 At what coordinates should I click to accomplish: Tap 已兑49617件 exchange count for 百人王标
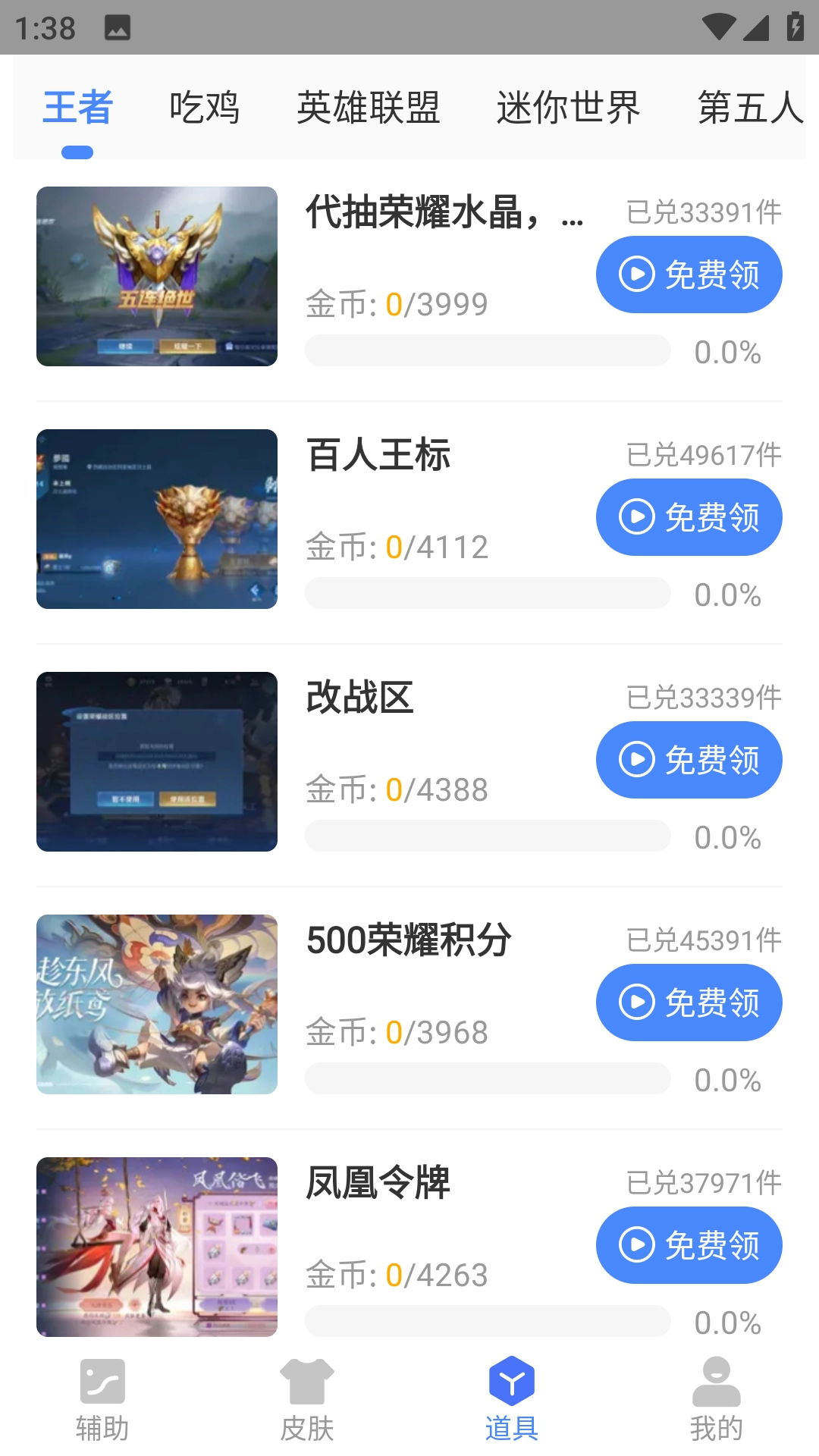(x=704, y=453)
